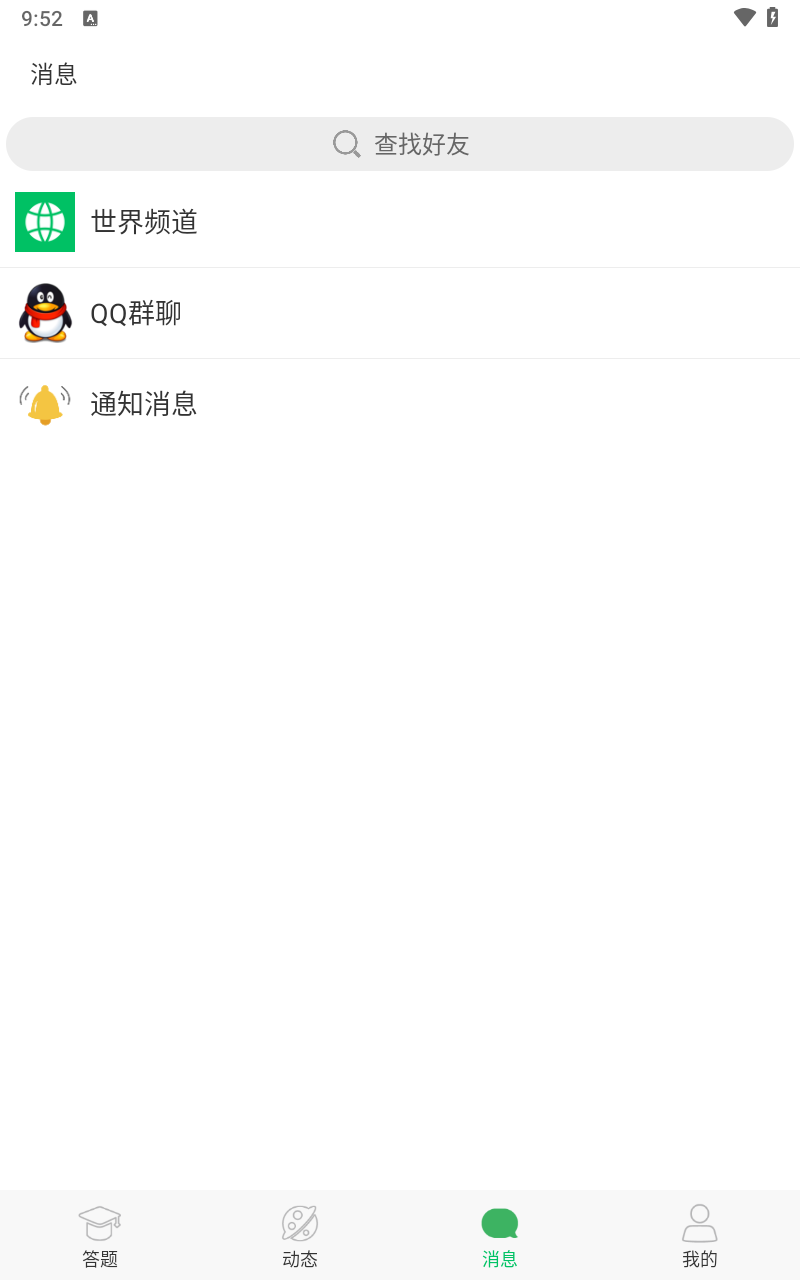Click the magnifier icon in search bar
The width and height of the screenshot is (800, 1280).
point(346,143)
